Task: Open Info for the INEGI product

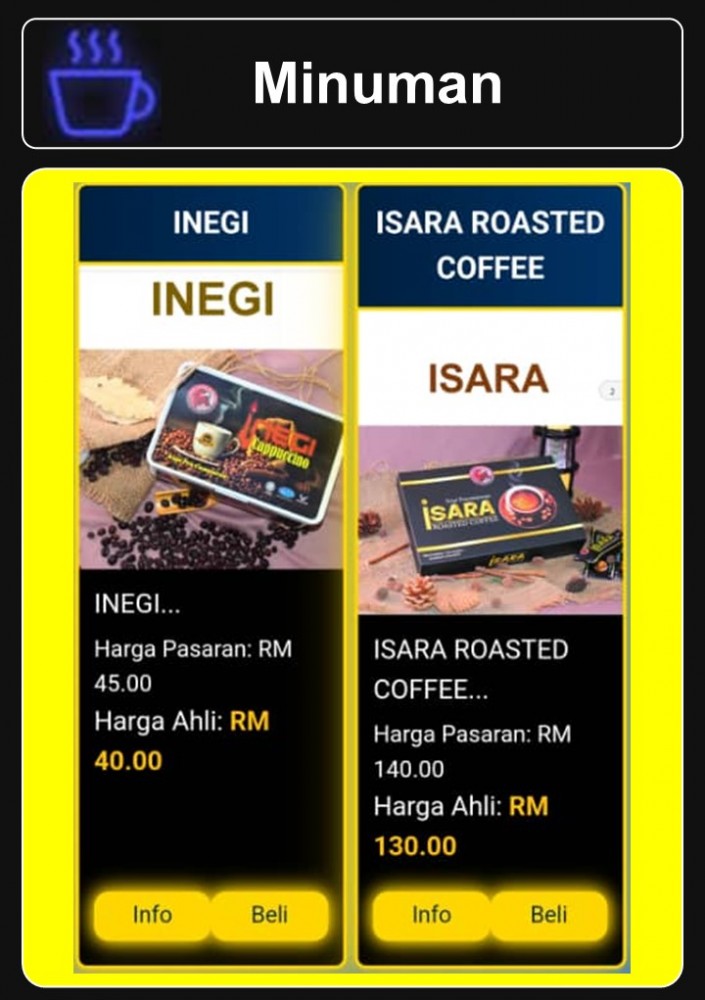Action: pos(153,915)
